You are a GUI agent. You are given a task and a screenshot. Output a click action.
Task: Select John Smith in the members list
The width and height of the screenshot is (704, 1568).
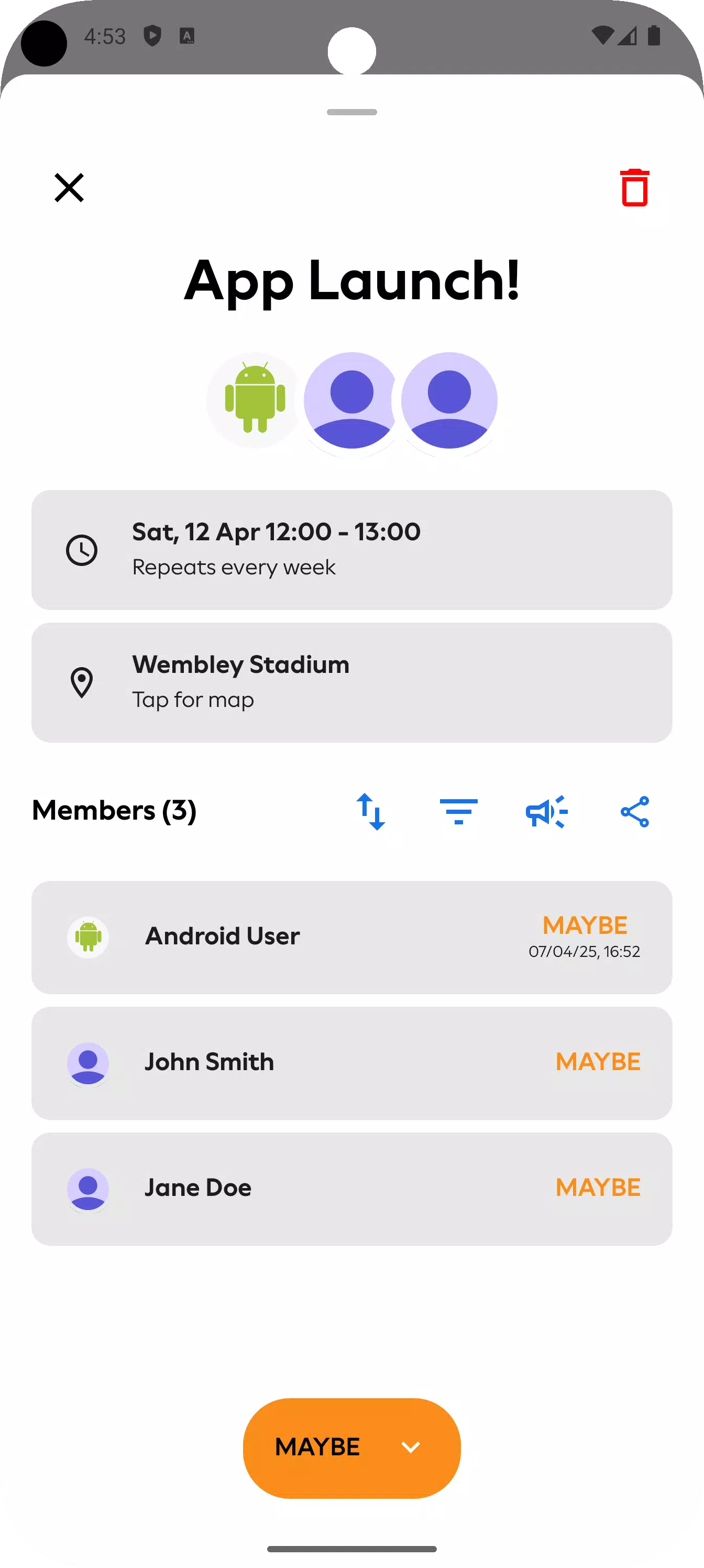(351, 1063)
